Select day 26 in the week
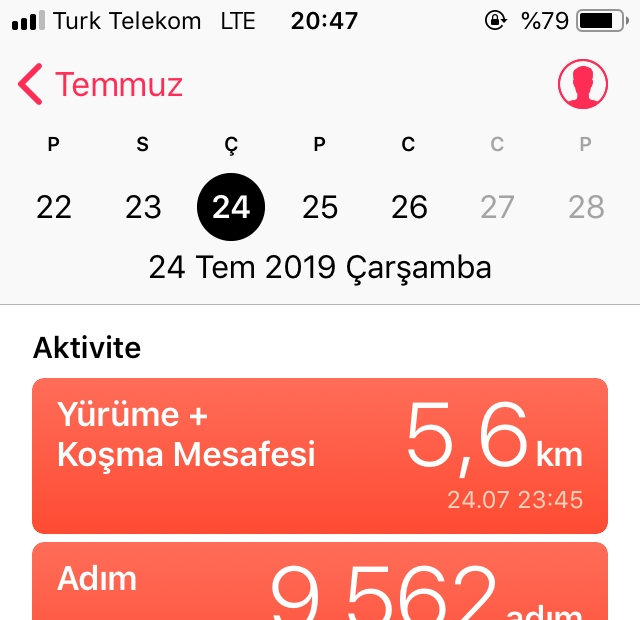The image size is (640, 620). click(x=409, y=207)
